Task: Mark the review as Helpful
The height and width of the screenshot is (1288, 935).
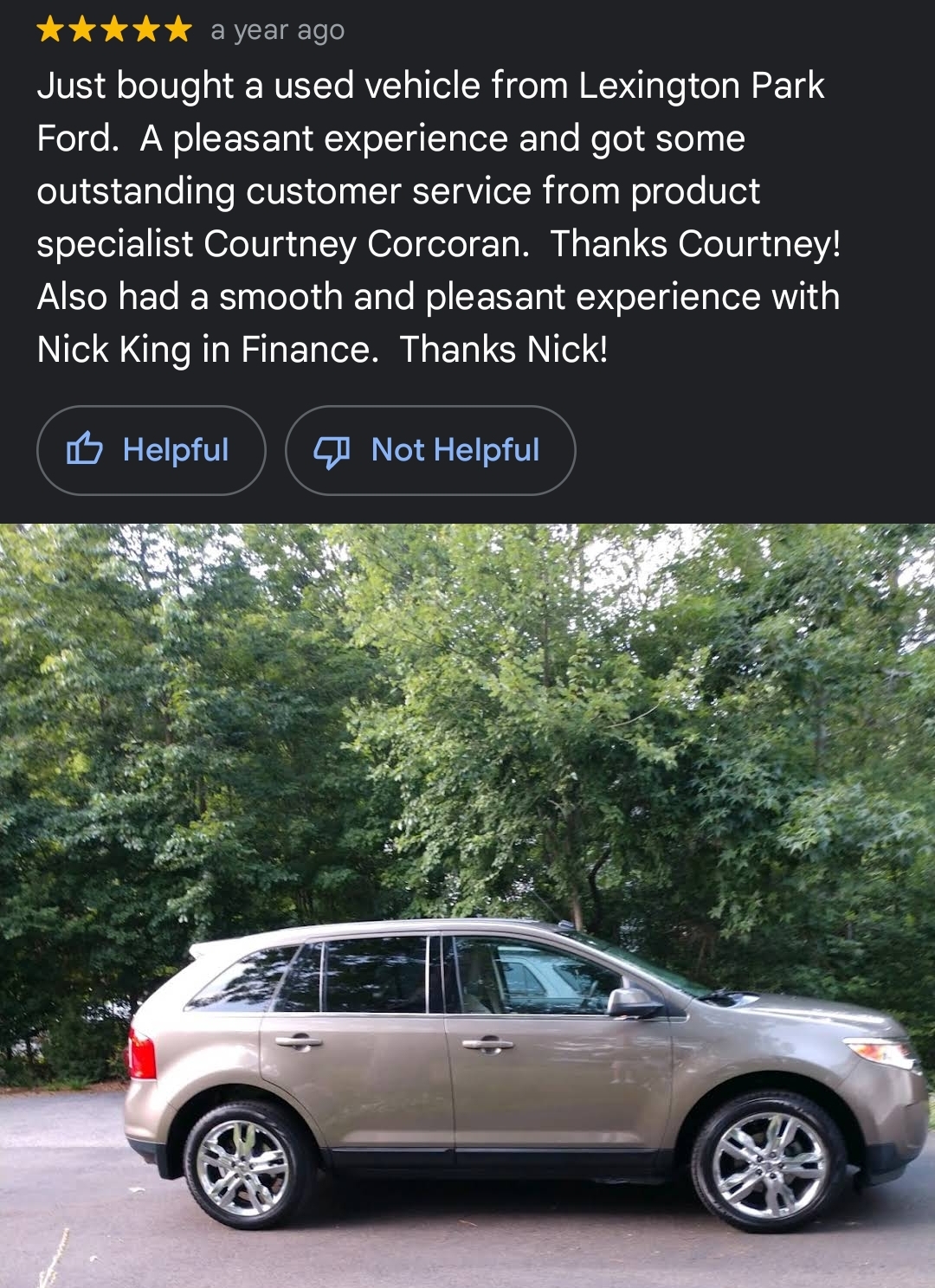Action: [x=151, y=450]
